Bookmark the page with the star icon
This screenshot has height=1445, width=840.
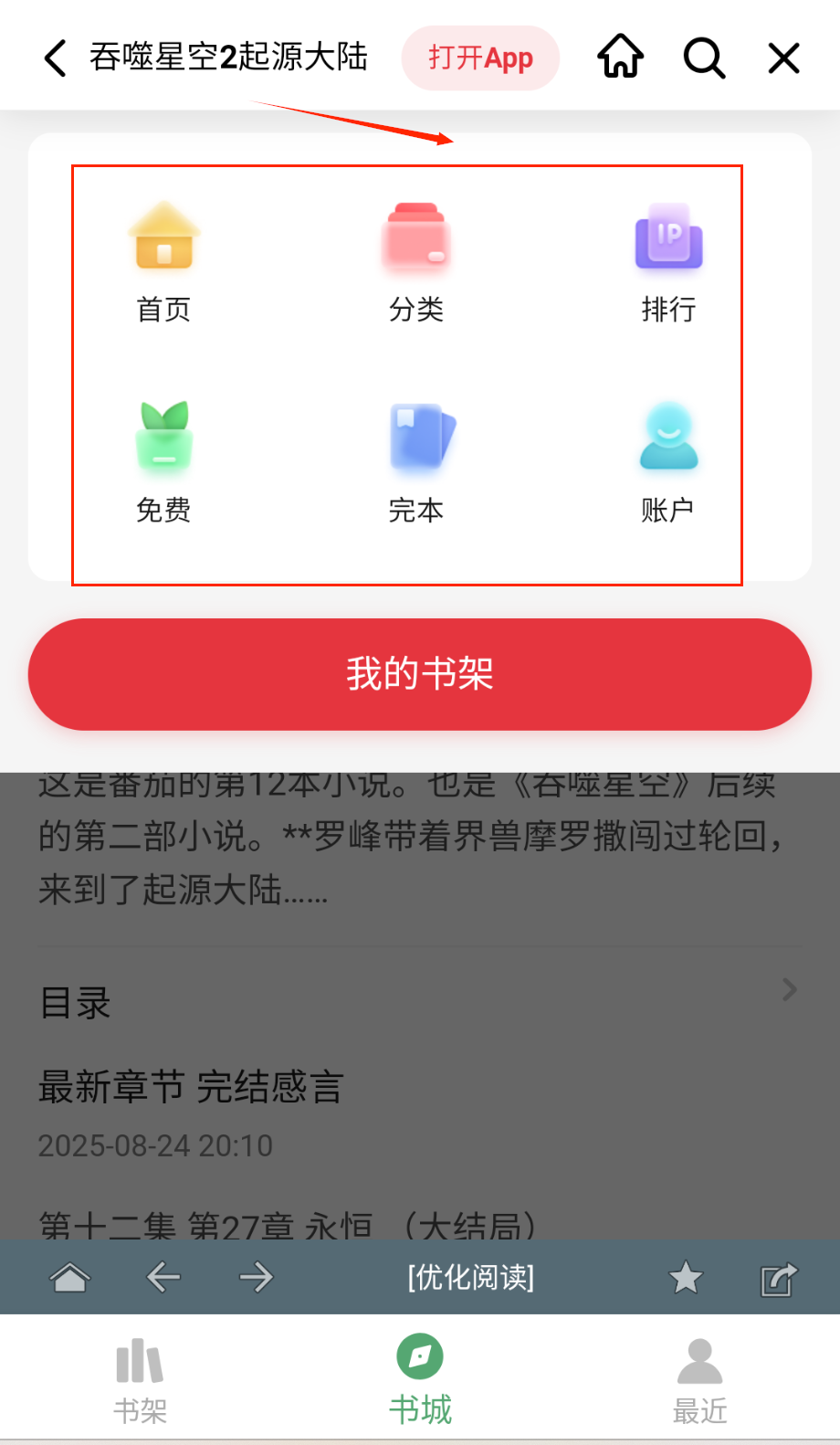pyautogui.click(x=686, y=1277)
